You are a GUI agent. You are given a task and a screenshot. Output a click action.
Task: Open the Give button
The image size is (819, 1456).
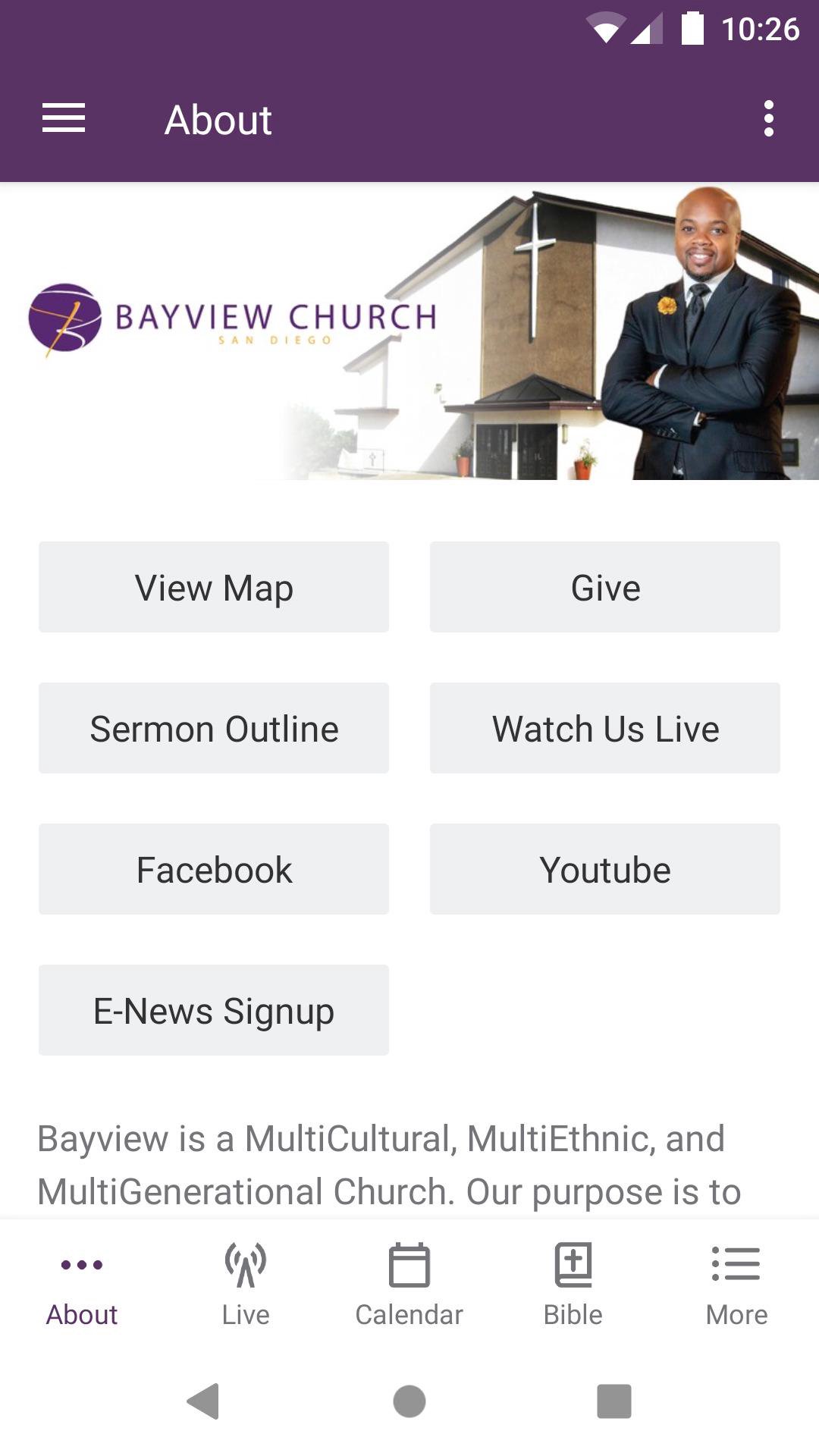tap(604, 587)
